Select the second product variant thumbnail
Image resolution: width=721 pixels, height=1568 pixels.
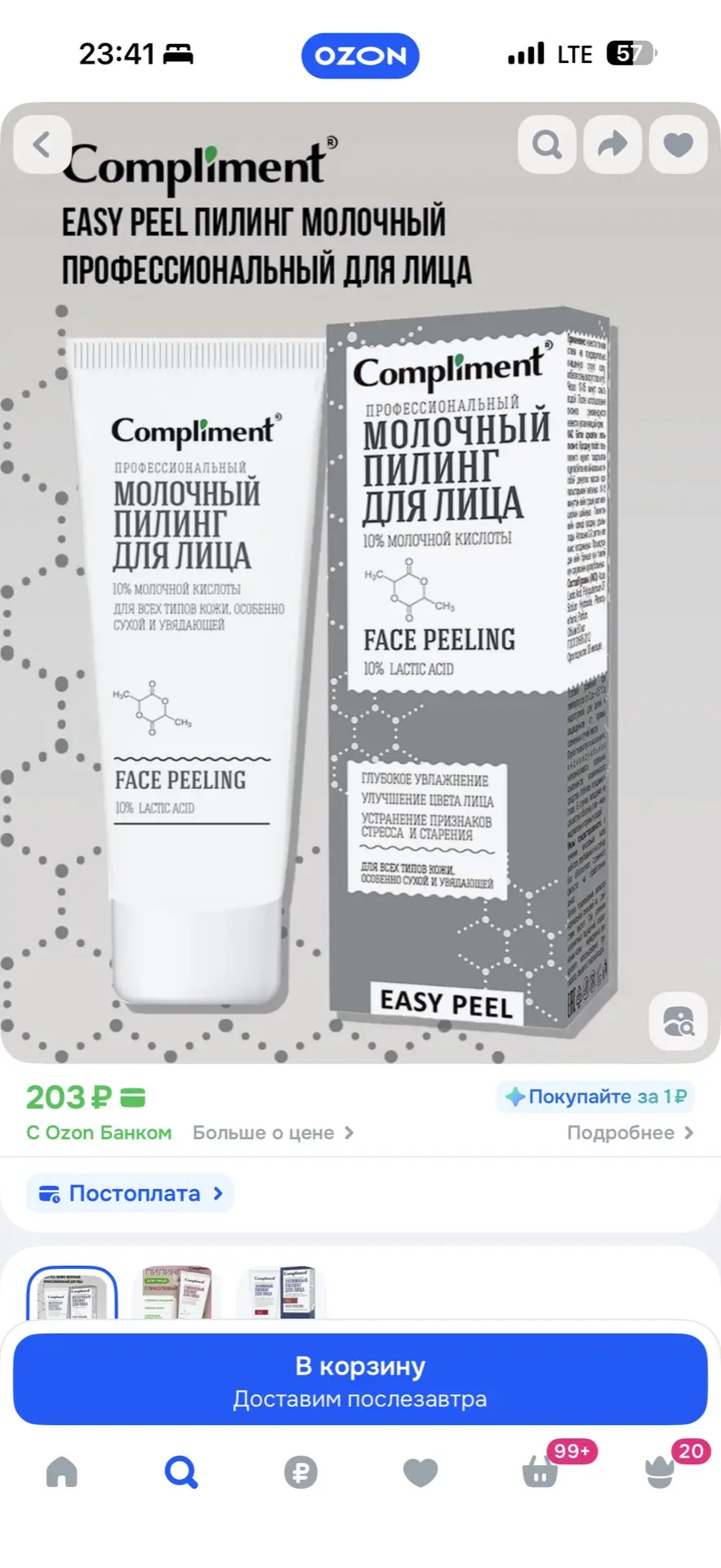tap(176, 1292)
